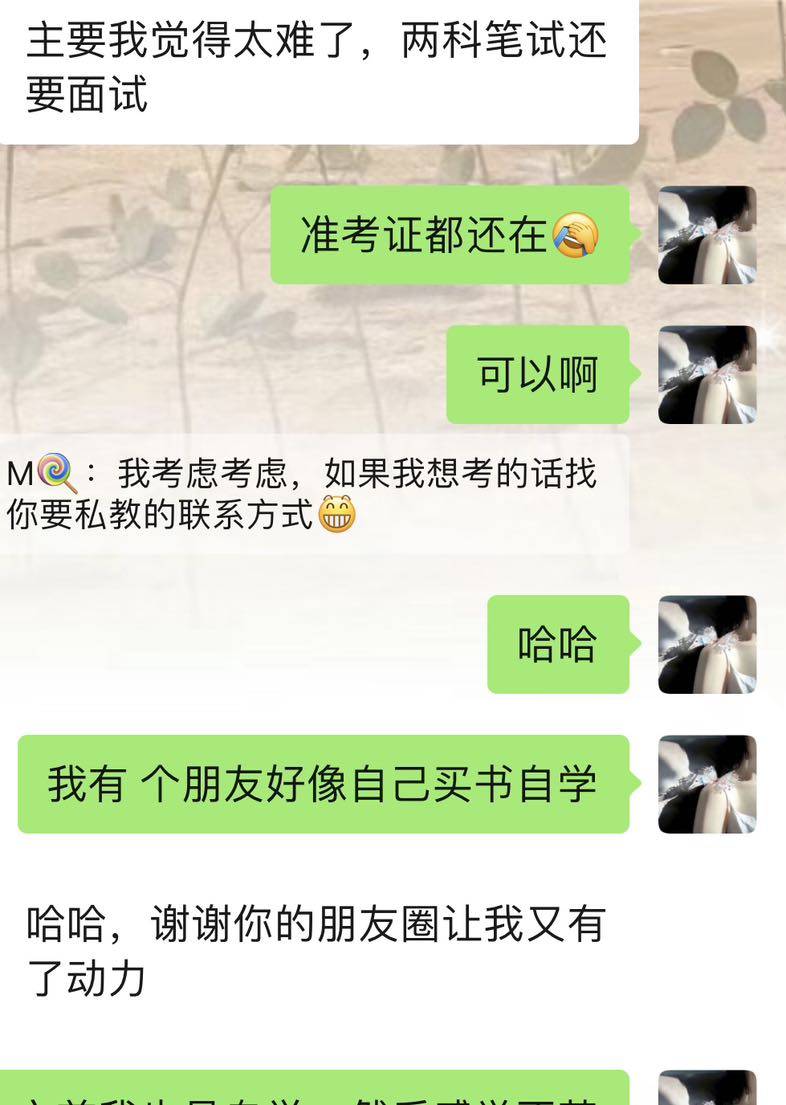Image resolution: width=786 pixels, height=1105 pixels.
Task: Tap the avatar next to 可以啊 message
Action: 707,374
